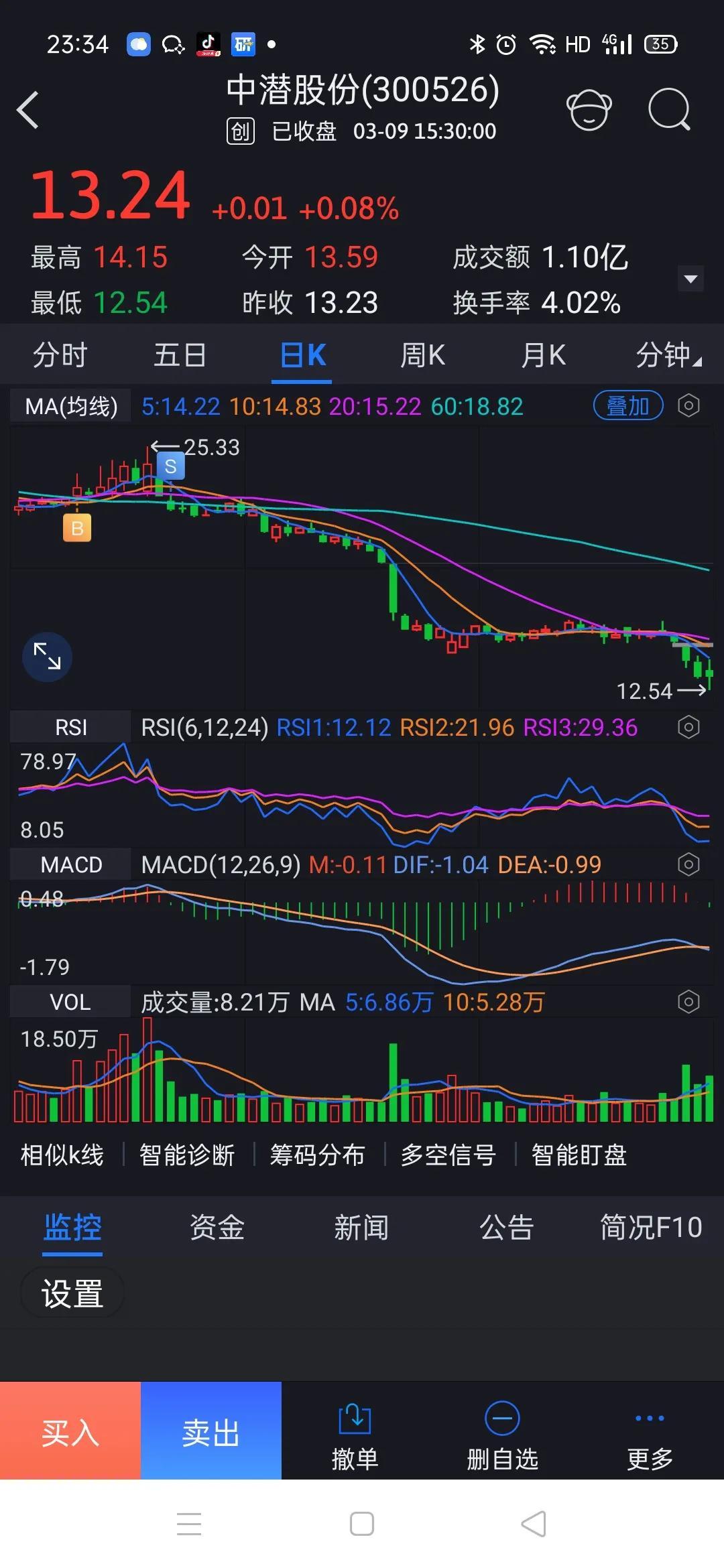Open MA indicator settings hexagon icon
Screen dimensions: 724x1568
[688, 406]
